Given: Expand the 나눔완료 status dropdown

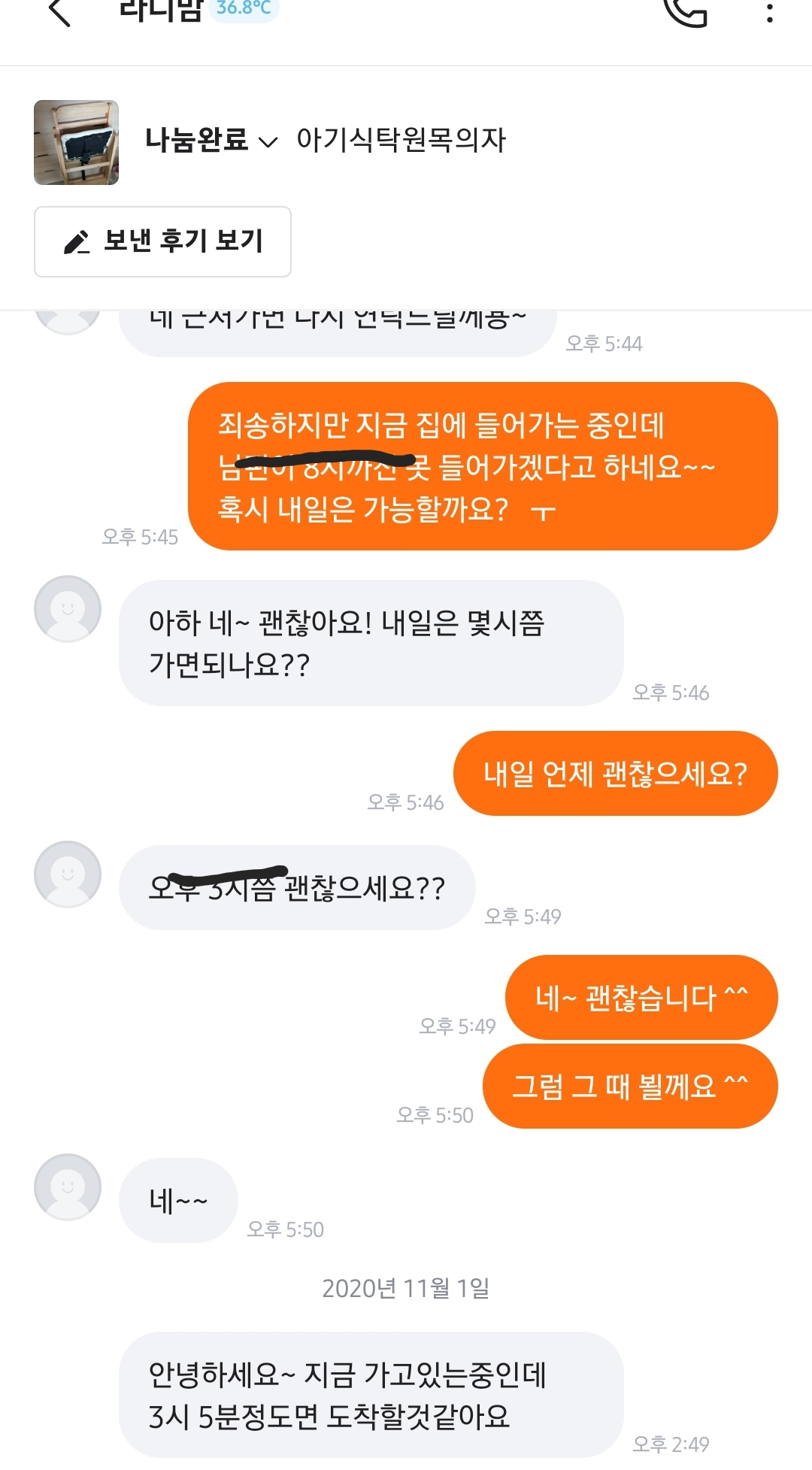Looking at the screenshot, I should point(211,140).
